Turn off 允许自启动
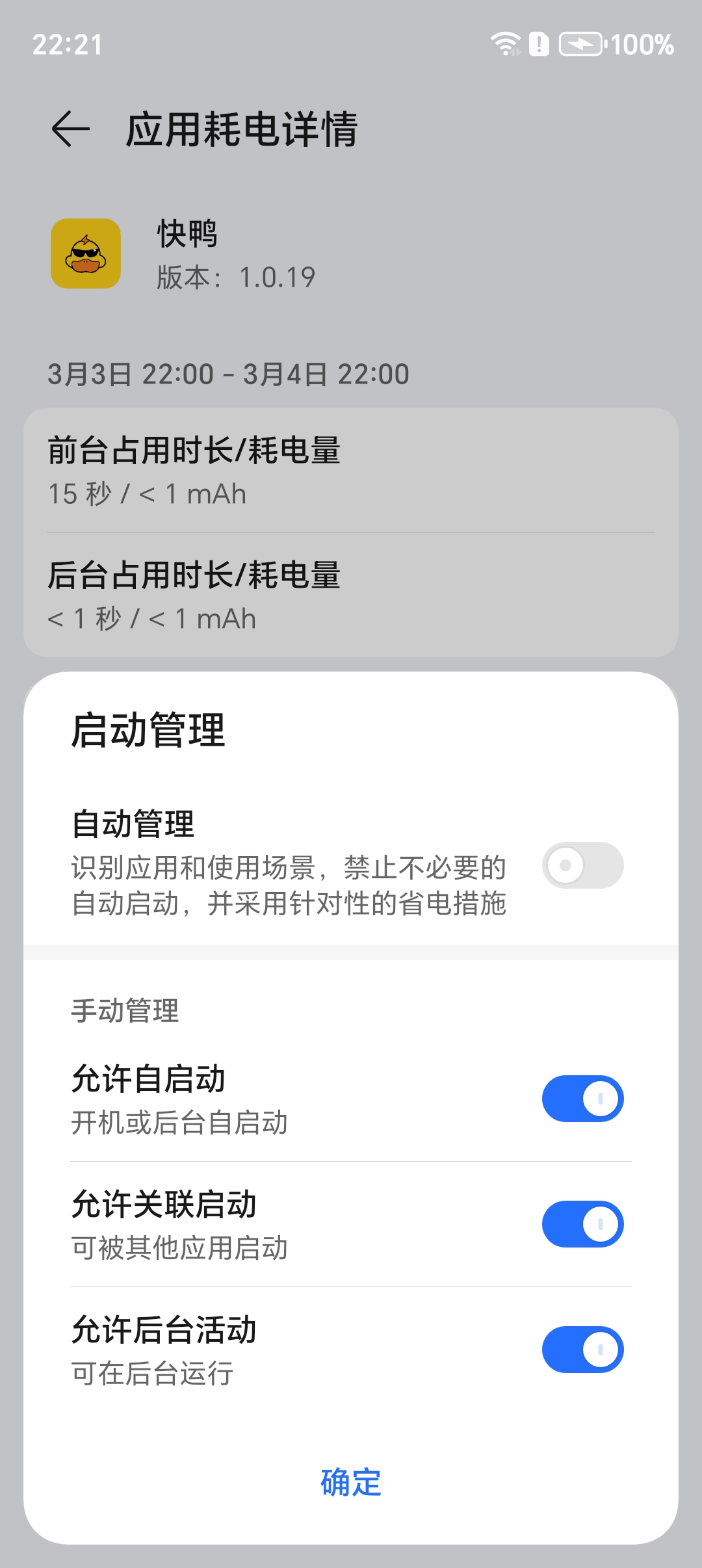This screenshot has height=1568, width=702. coord(582,1099)
